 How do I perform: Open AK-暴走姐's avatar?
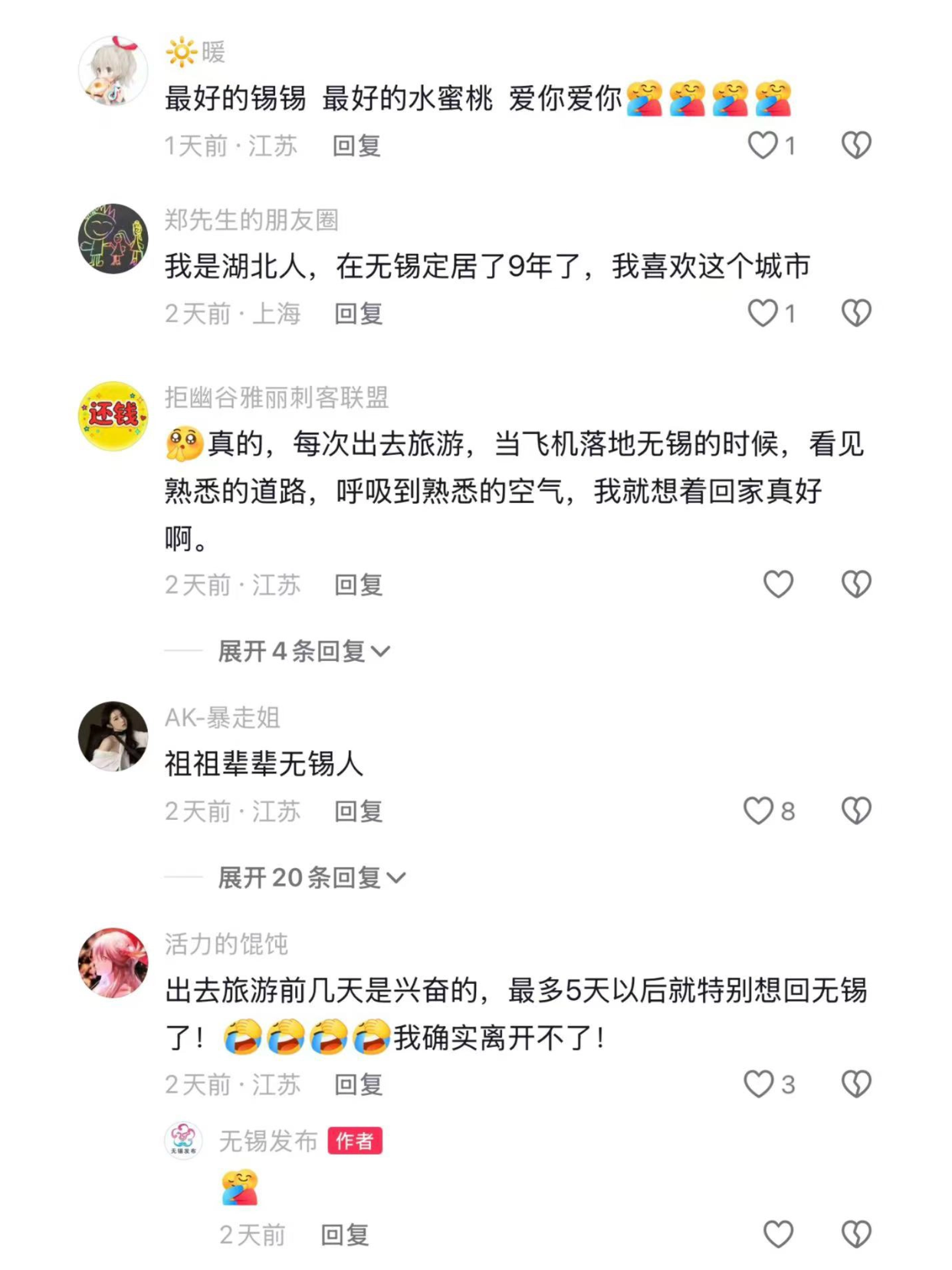113,735
